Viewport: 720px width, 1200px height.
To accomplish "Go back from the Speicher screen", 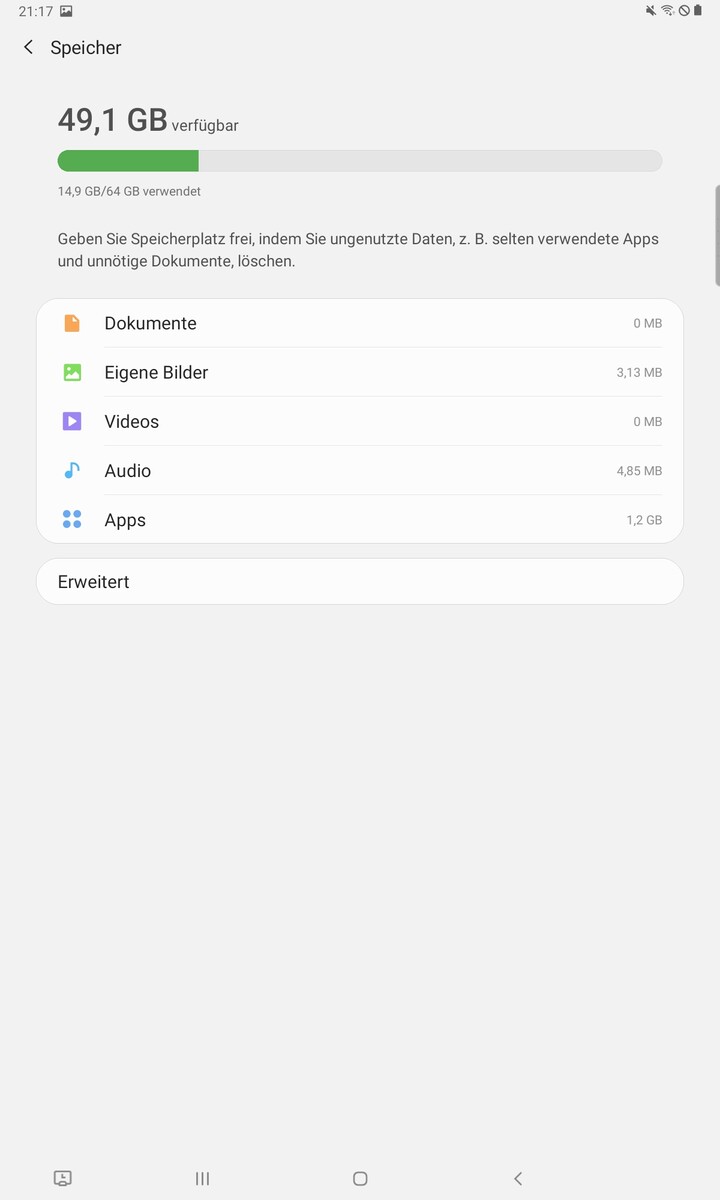I will (x=28, y=48).
